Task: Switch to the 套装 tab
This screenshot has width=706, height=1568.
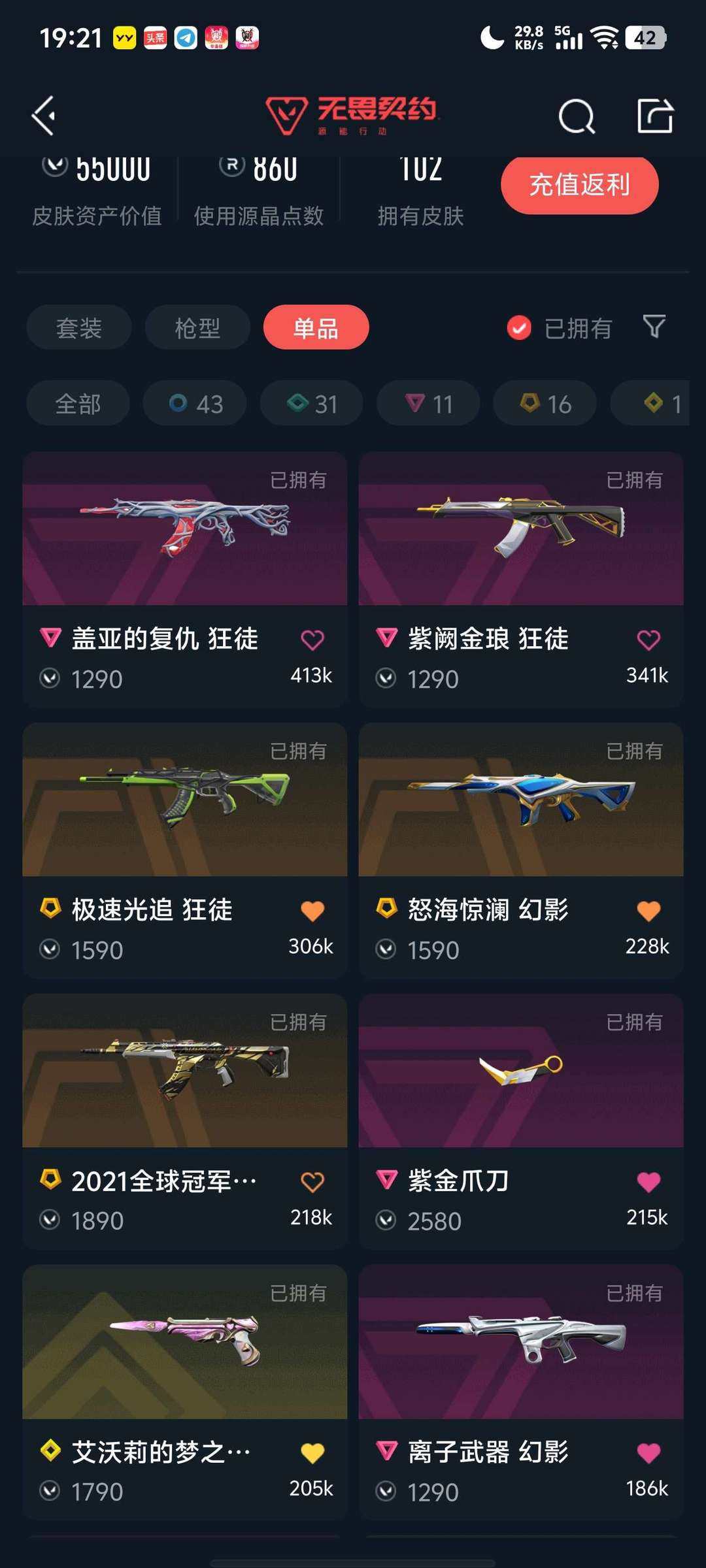Action: coord(79,327)
